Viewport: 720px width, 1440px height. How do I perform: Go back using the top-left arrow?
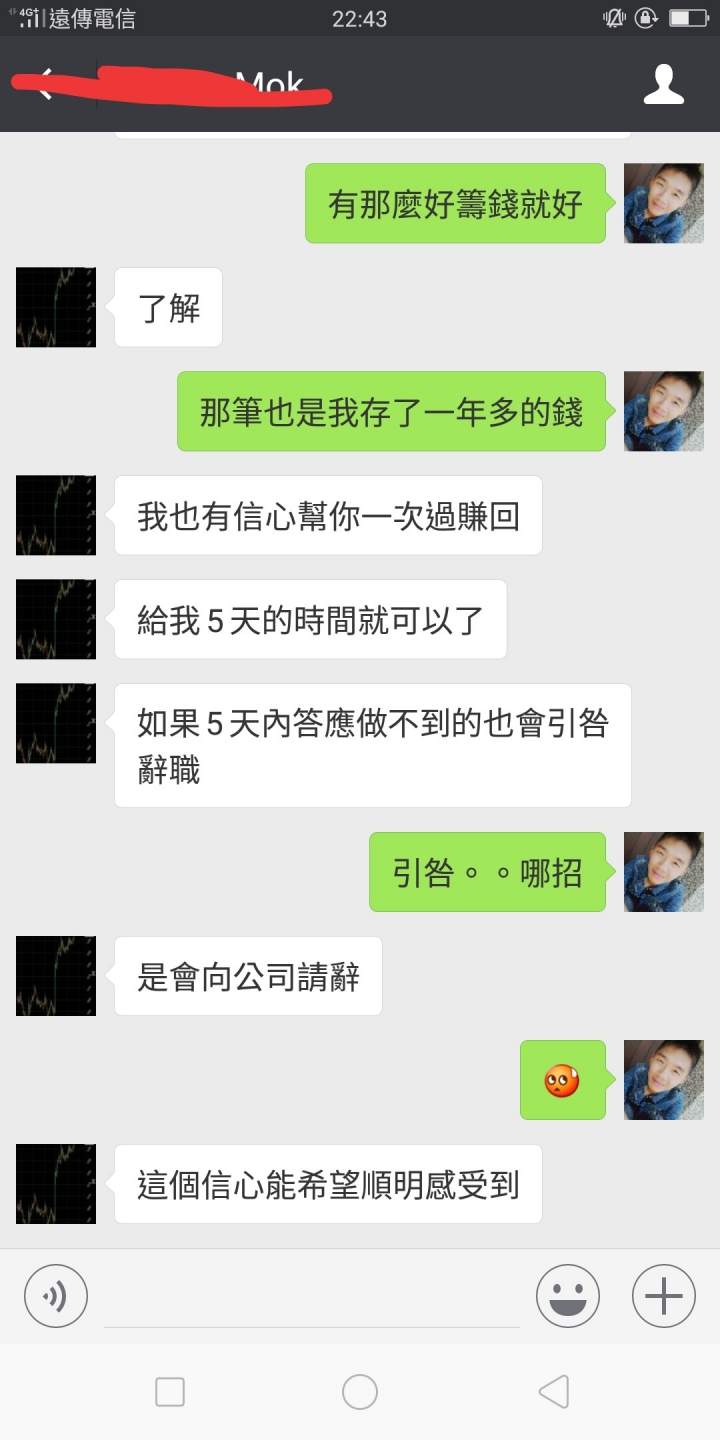(40, 86)
